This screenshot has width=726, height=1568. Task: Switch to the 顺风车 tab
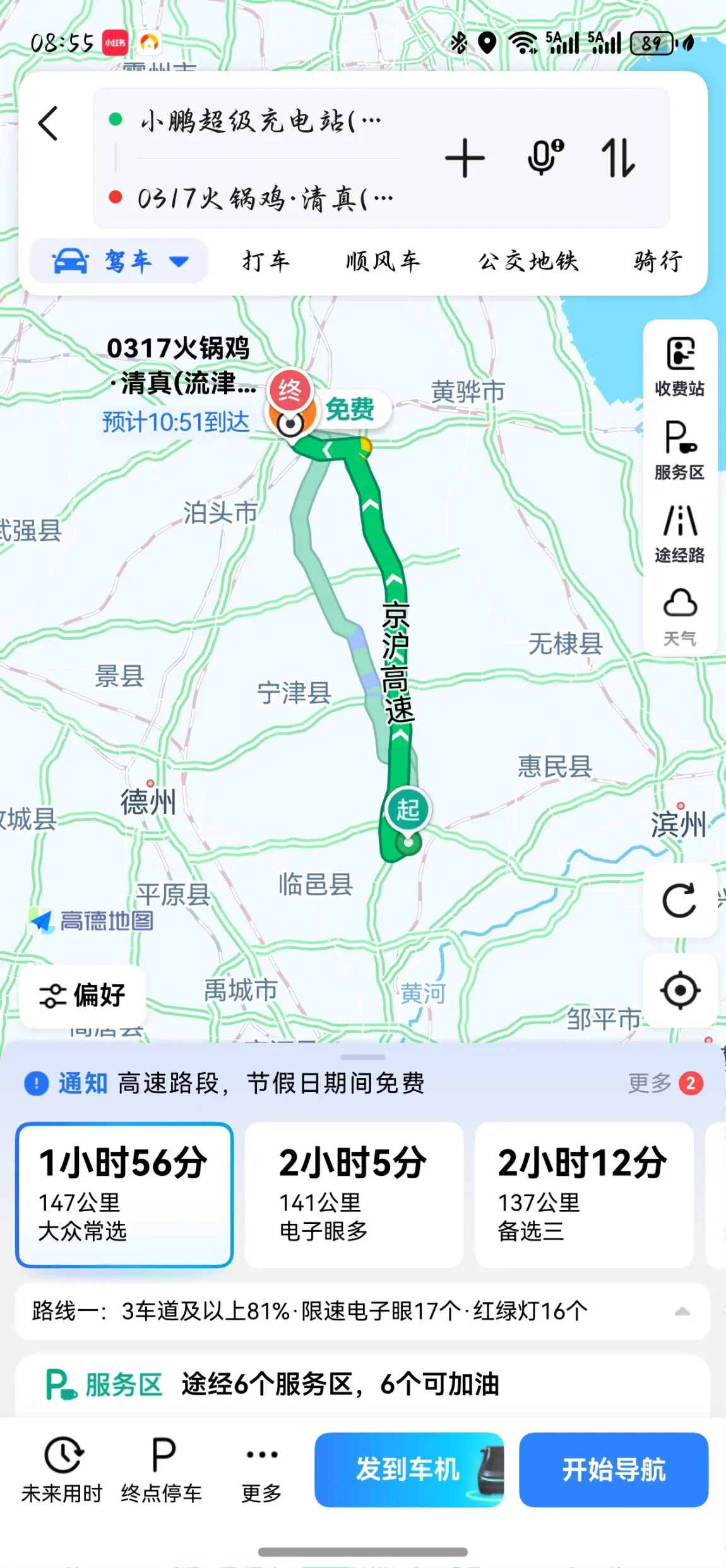(383, 261)
